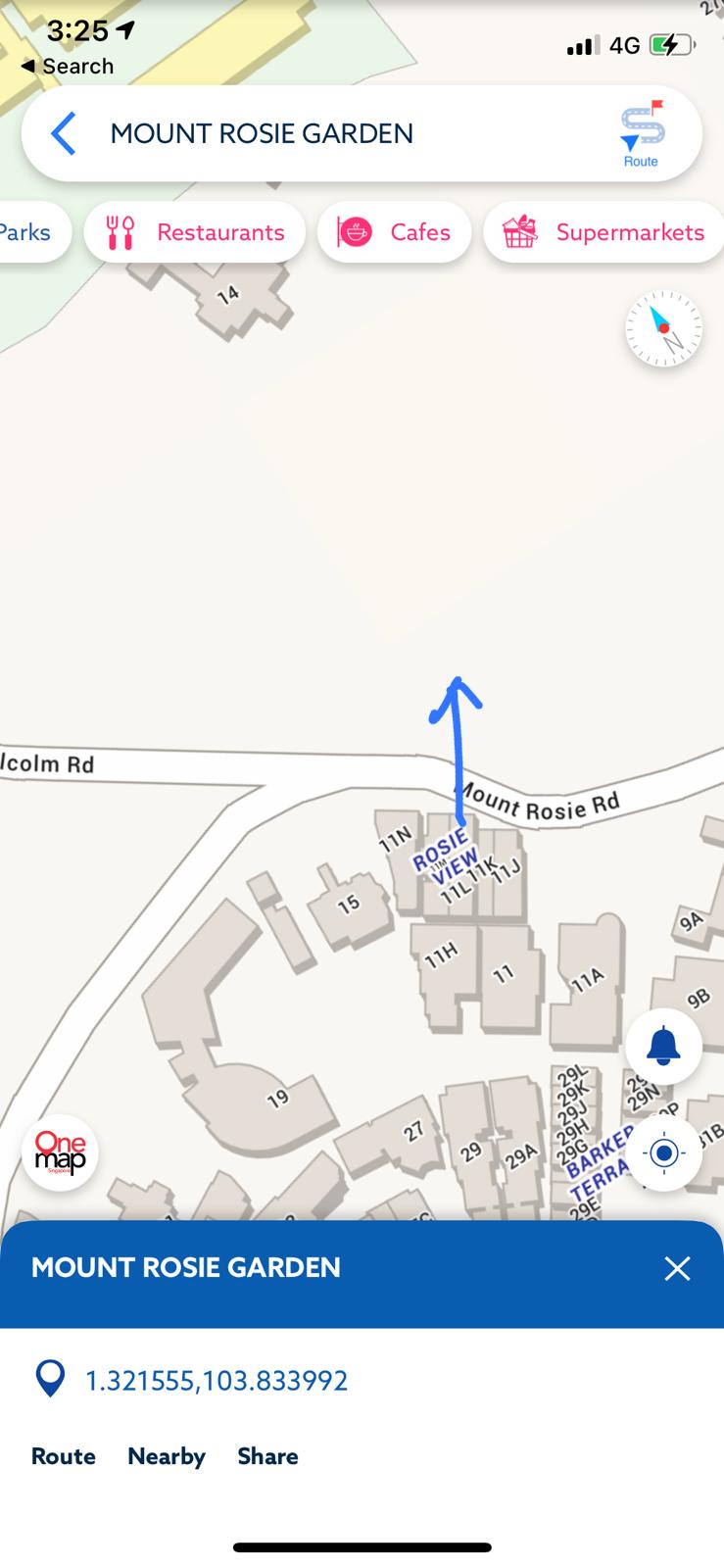Select the Restaurants chip
This screenshot has width=724, height=1568.
tap(195, 232)
